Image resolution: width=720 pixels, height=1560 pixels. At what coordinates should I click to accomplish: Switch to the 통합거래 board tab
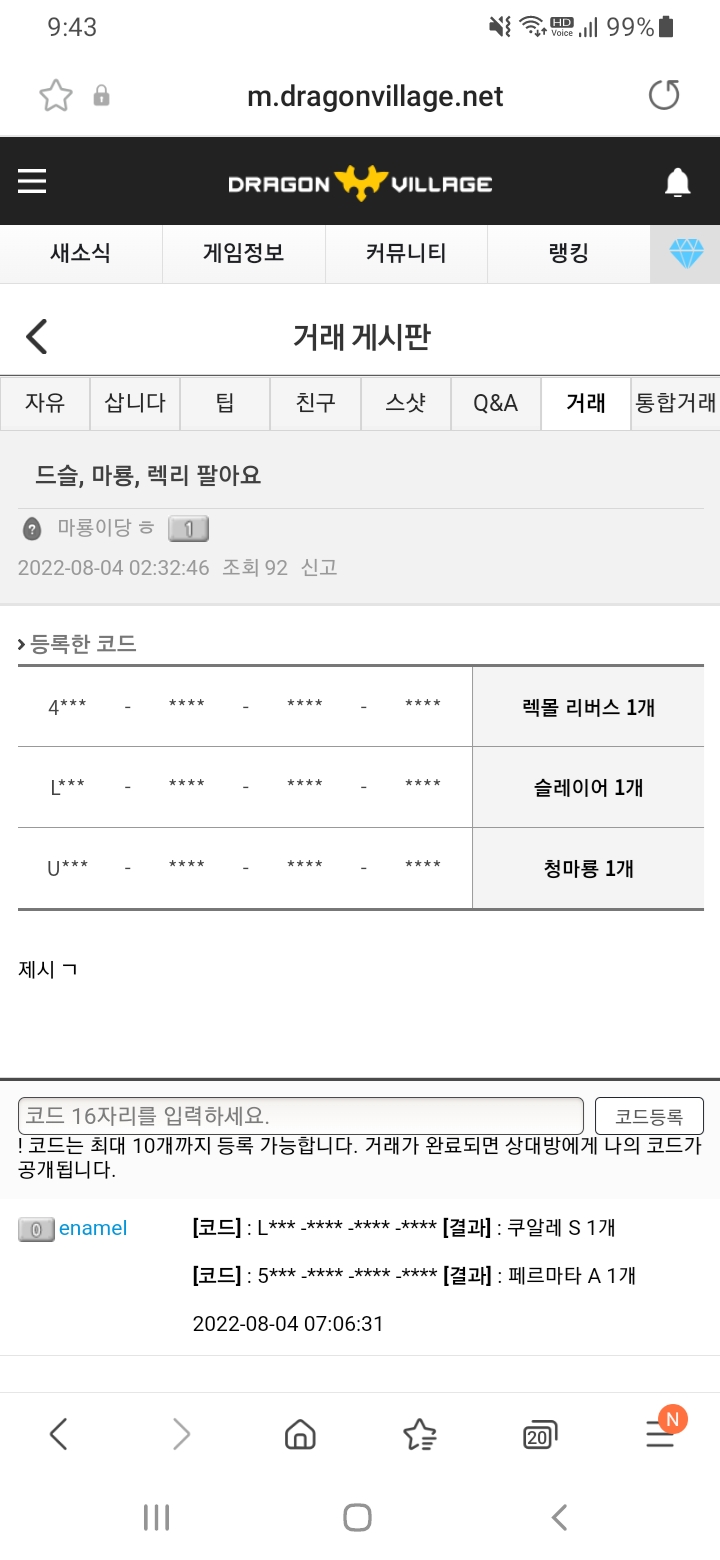point(676,403)
